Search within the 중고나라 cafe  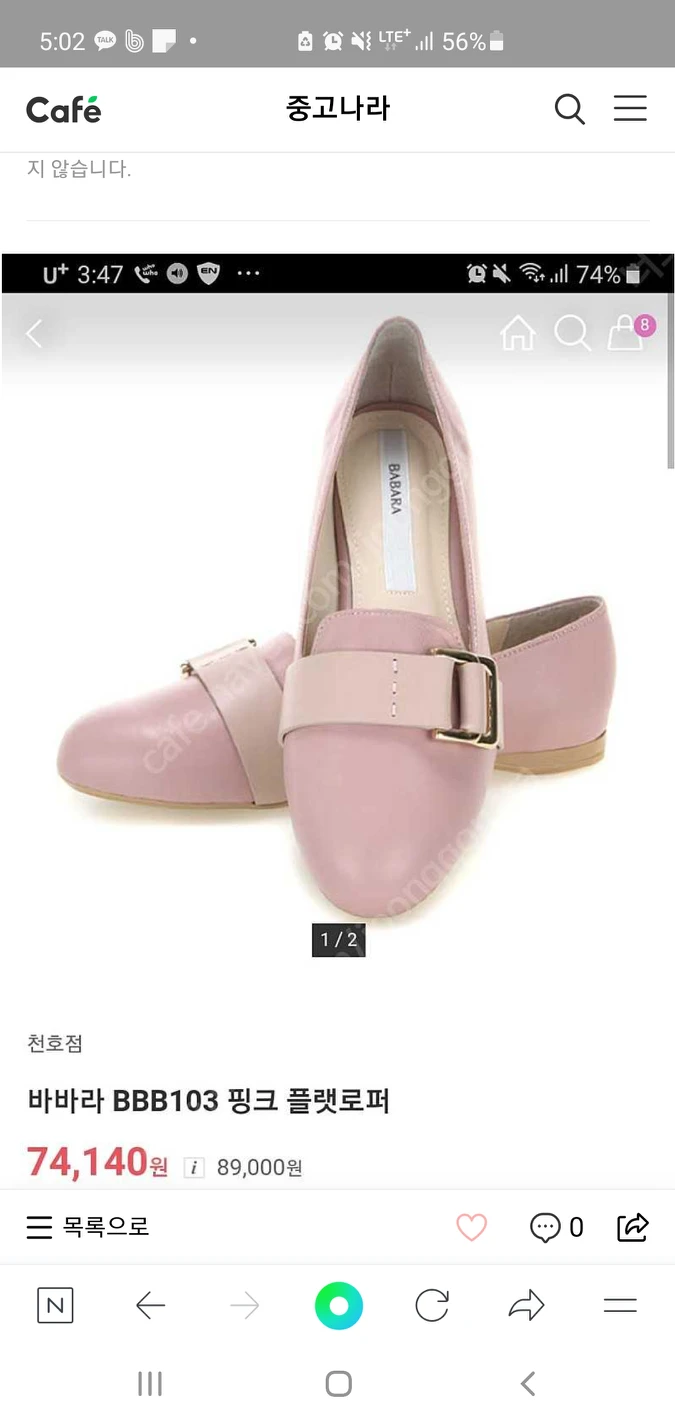tap(569, 109)
